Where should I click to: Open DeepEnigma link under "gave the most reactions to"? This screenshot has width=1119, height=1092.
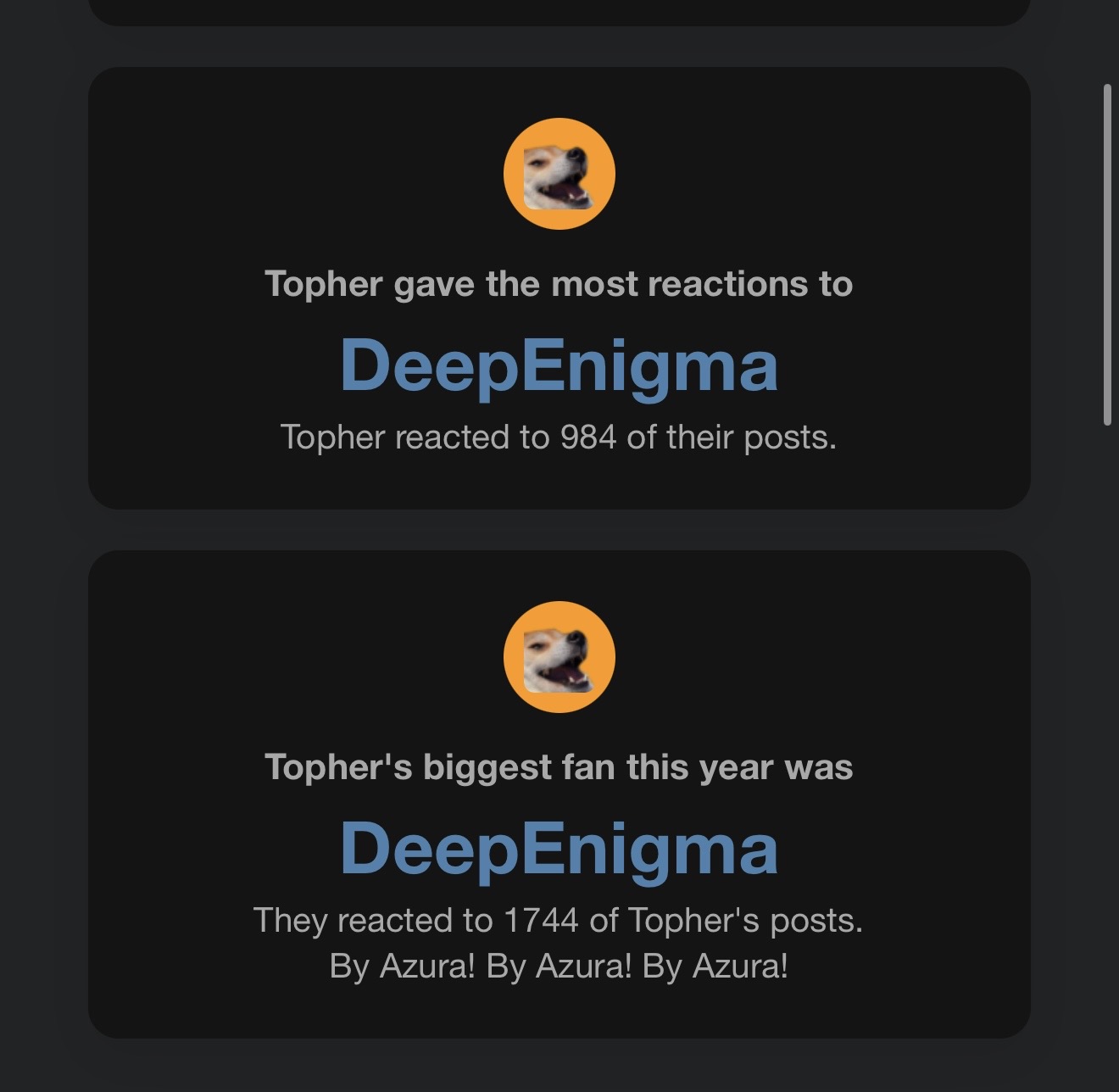coord(559,366)
